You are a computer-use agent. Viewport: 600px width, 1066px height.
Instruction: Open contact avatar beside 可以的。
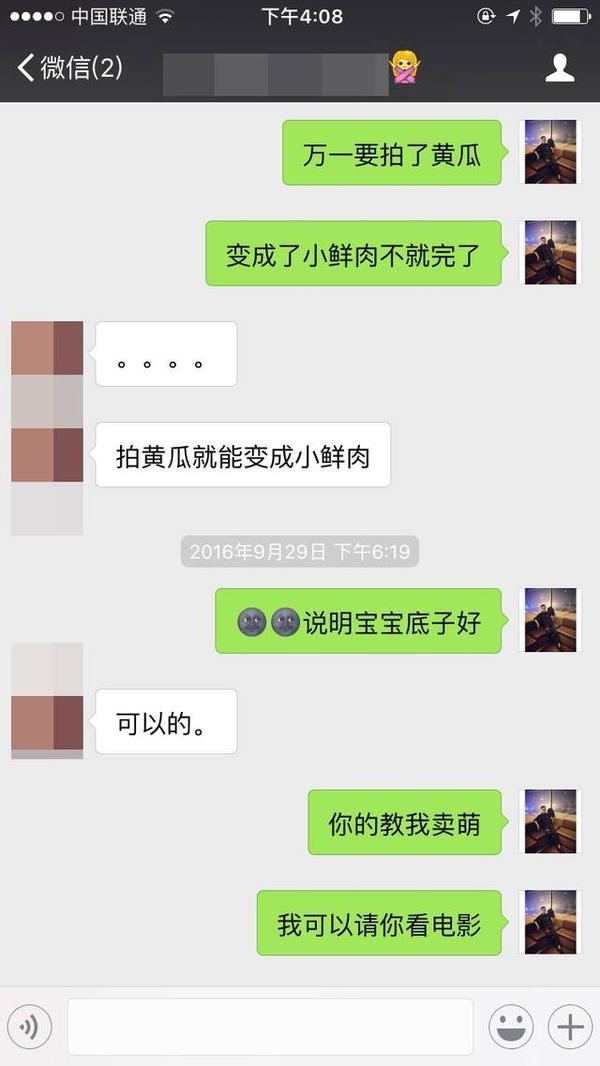click(47, 721)
